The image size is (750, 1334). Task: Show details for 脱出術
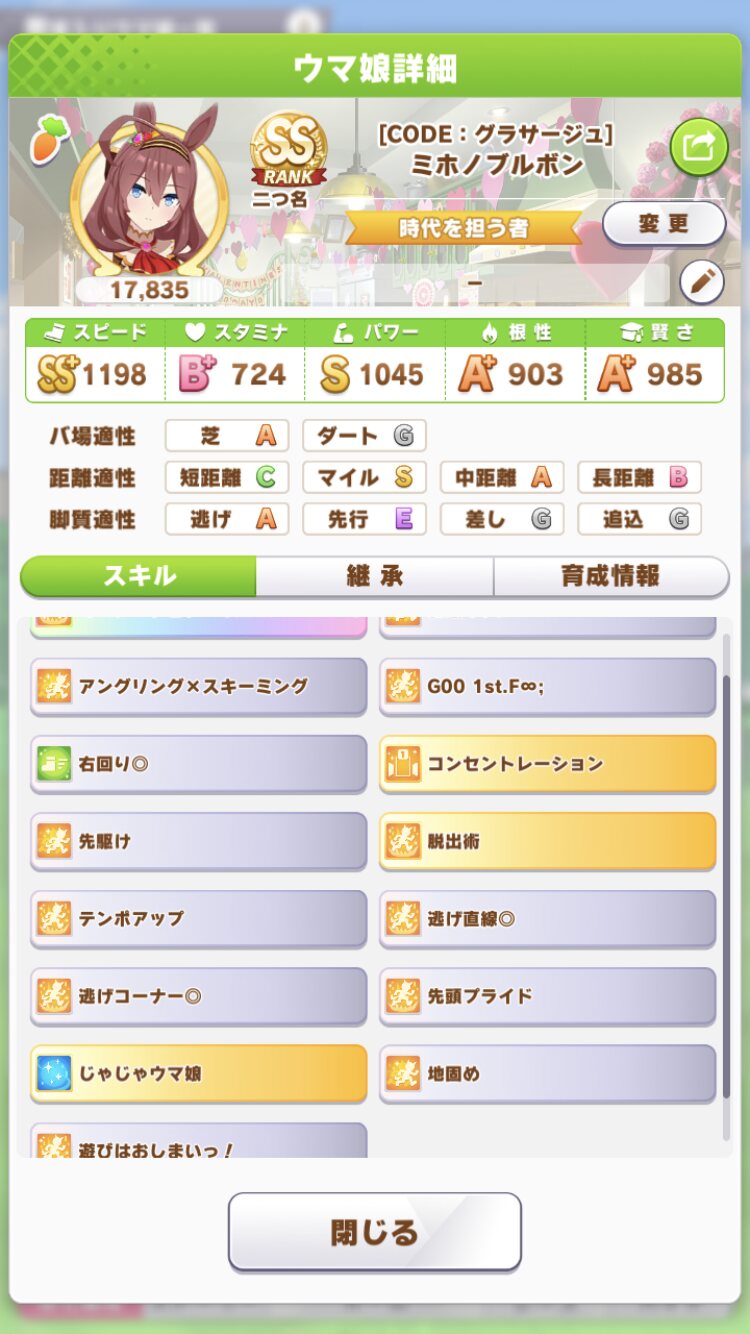click(547, 841)
